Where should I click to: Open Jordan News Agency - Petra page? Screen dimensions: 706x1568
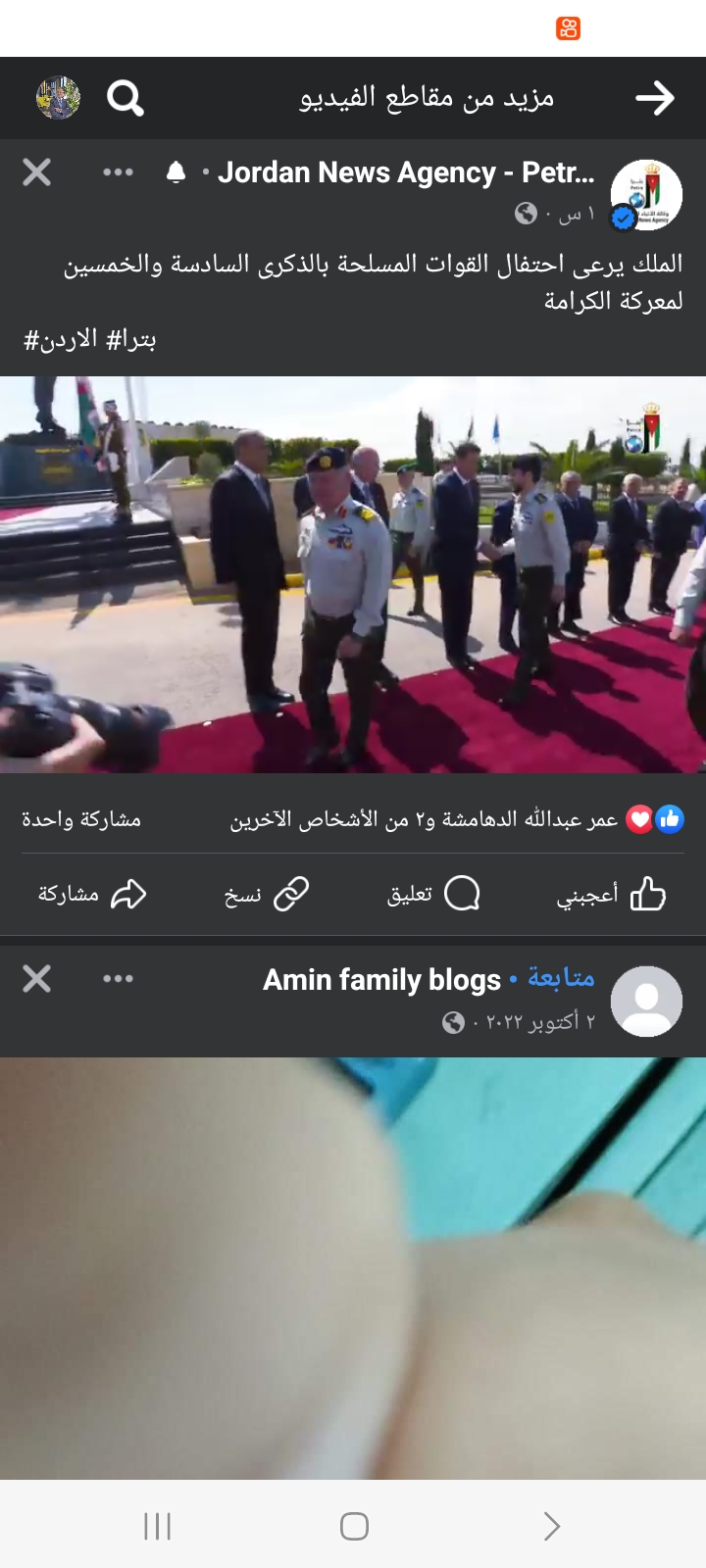point(406,172)
